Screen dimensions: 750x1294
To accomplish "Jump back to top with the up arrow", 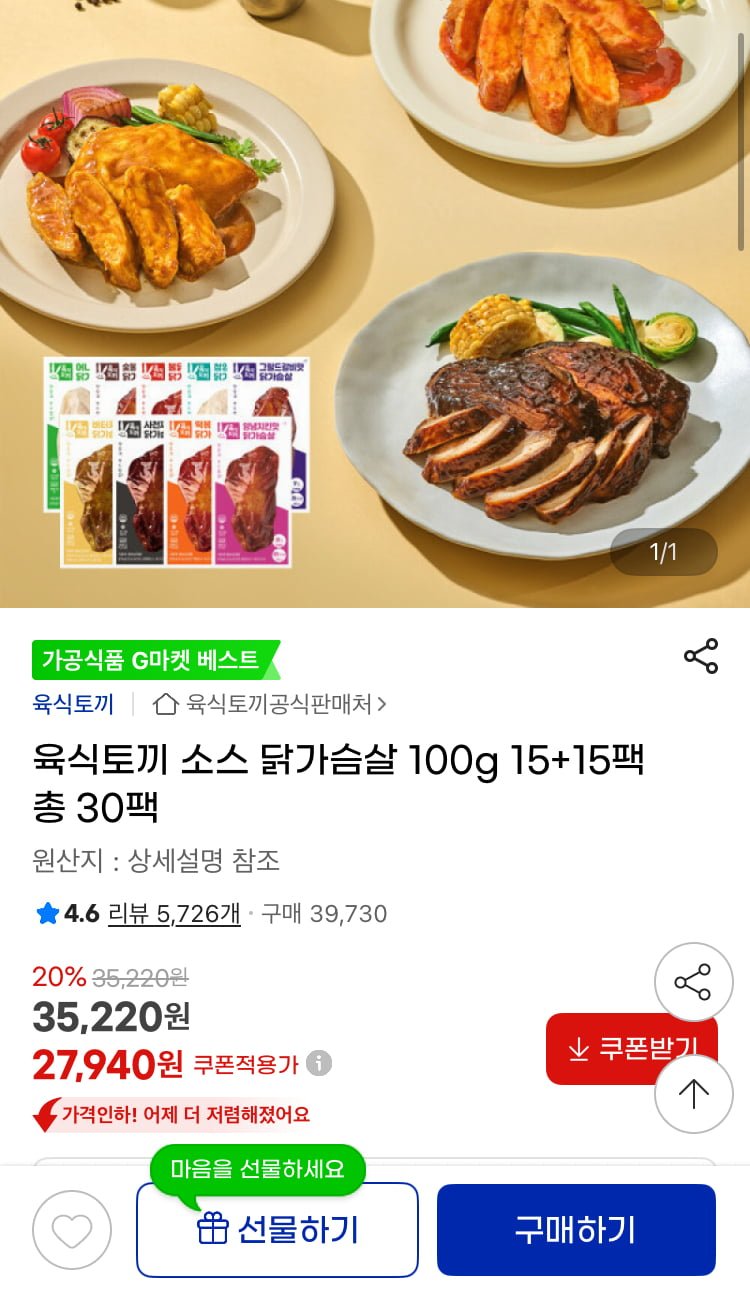I will (x=693, y=1093).
